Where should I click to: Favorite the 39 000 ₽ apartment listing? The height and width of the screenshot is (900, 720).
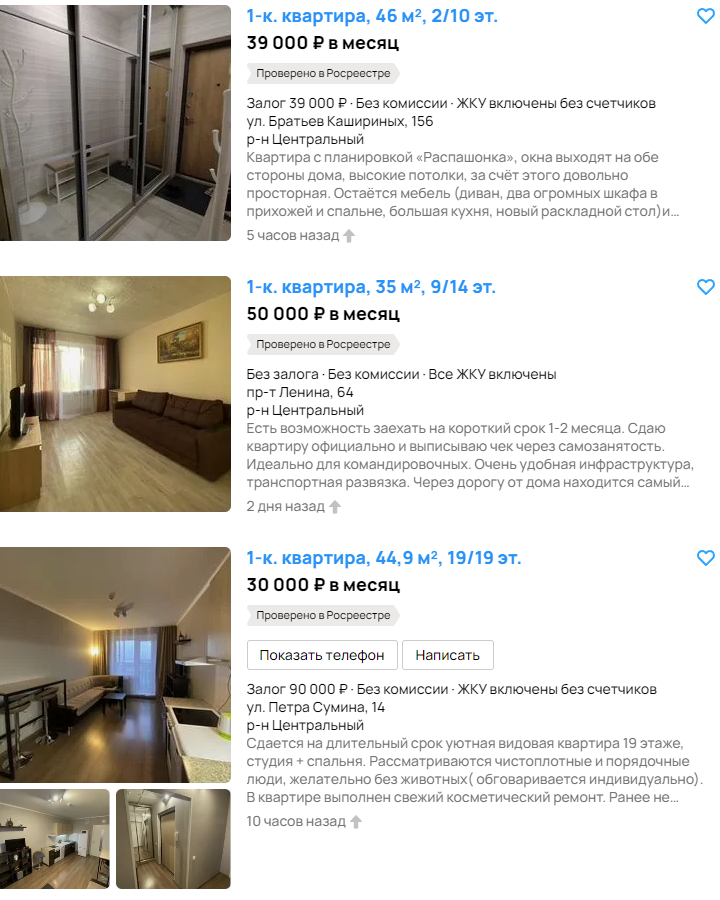tap(705, 16)
